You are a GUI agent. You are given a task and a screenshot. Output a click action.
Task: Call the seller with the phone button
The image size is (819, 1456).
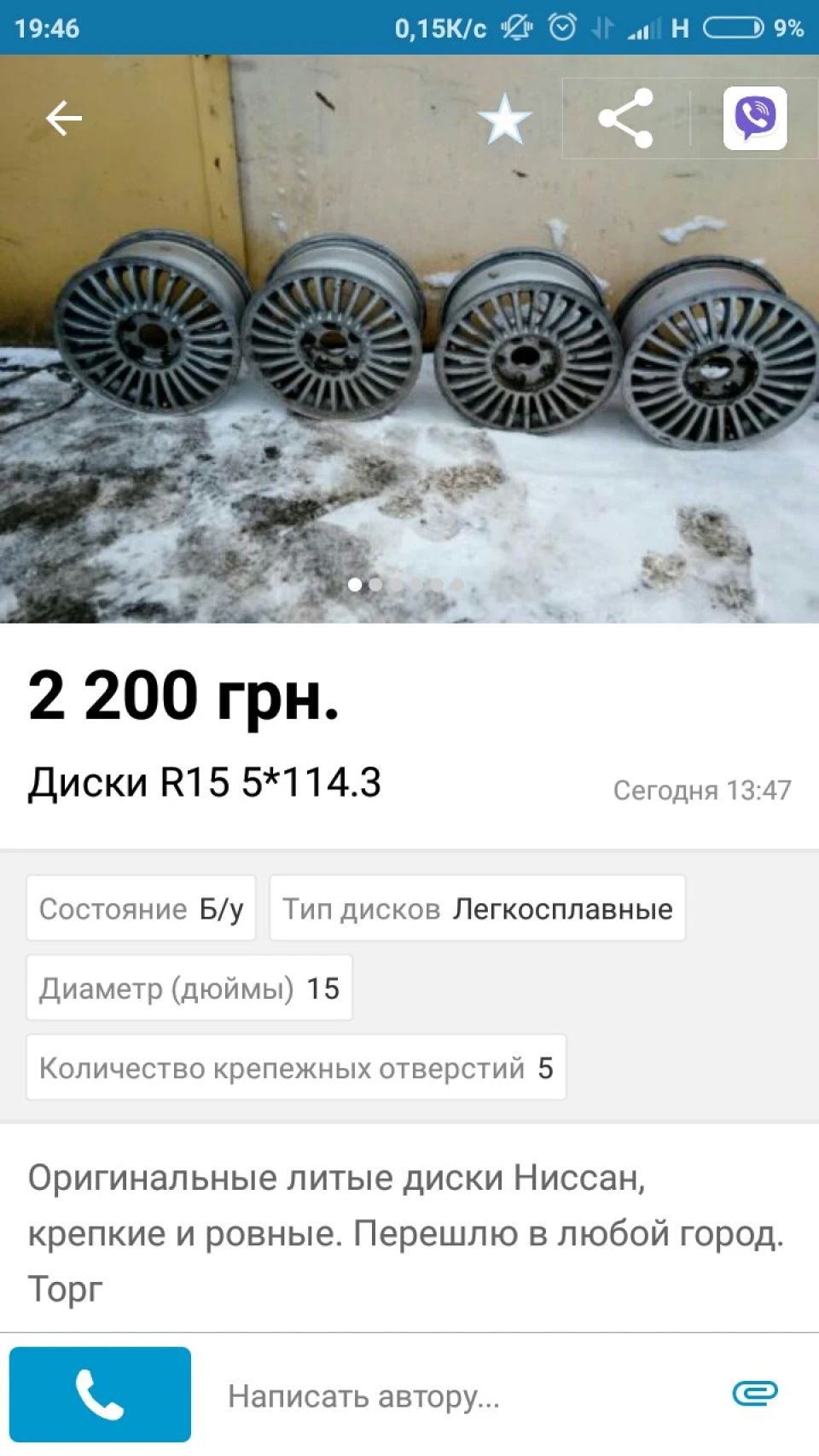click(100, 1394)
